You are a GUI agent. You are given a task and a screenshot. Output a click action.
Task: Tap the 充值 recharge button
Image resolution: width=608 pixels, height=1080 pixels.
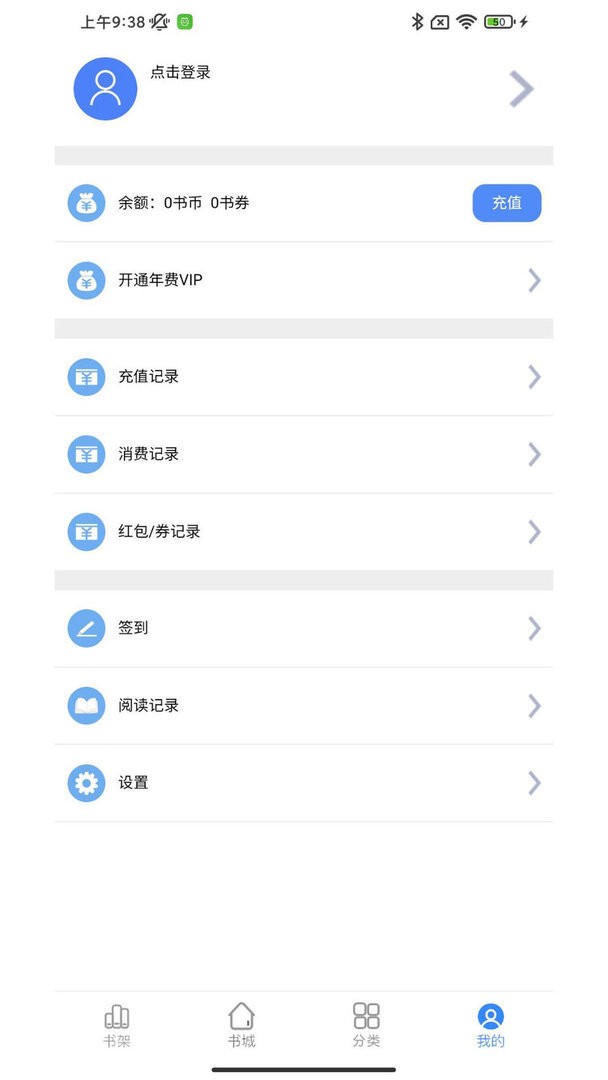pos(506,203)
